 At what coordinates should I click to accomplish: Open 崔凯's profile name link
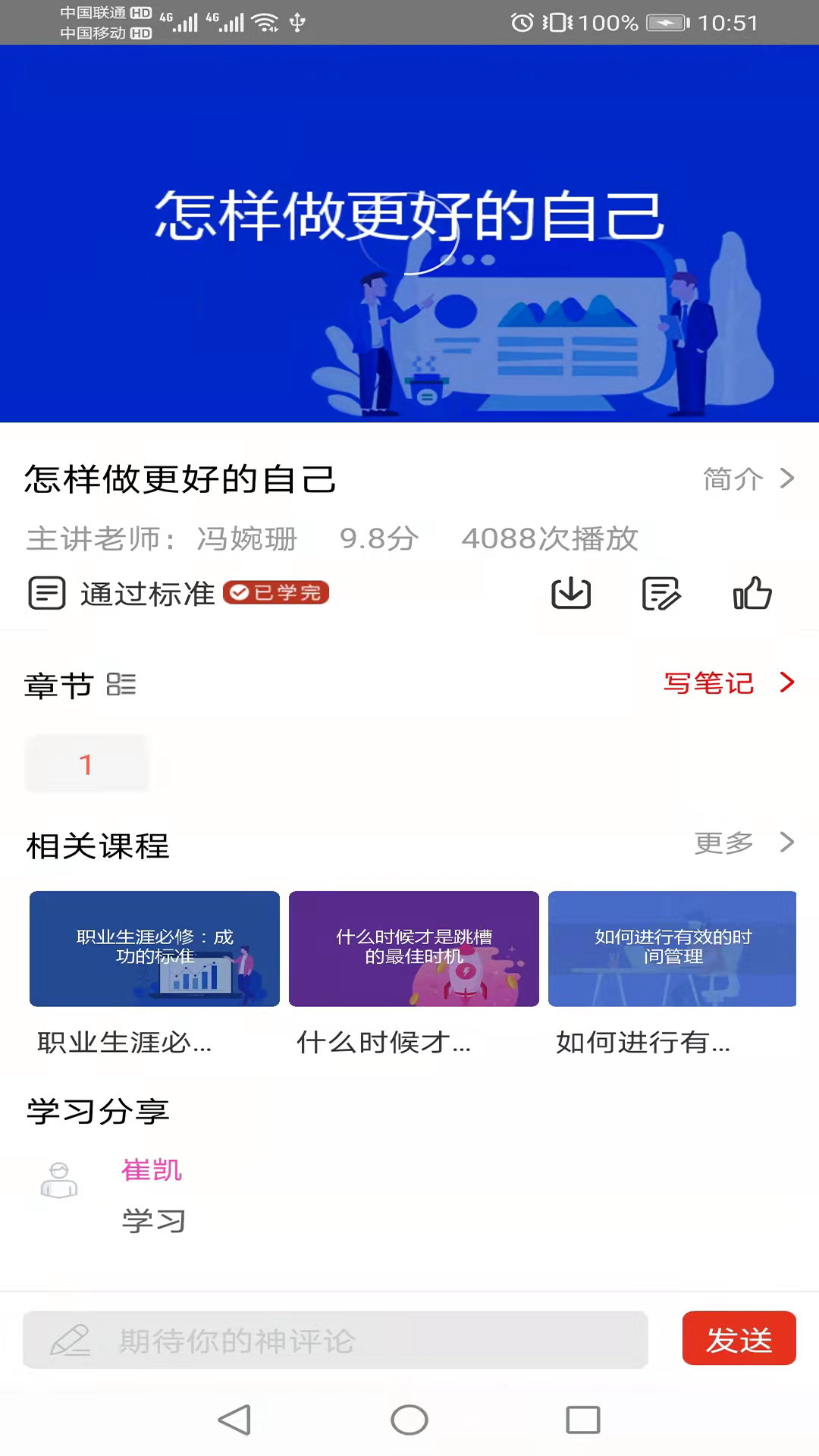[151, 1170]
